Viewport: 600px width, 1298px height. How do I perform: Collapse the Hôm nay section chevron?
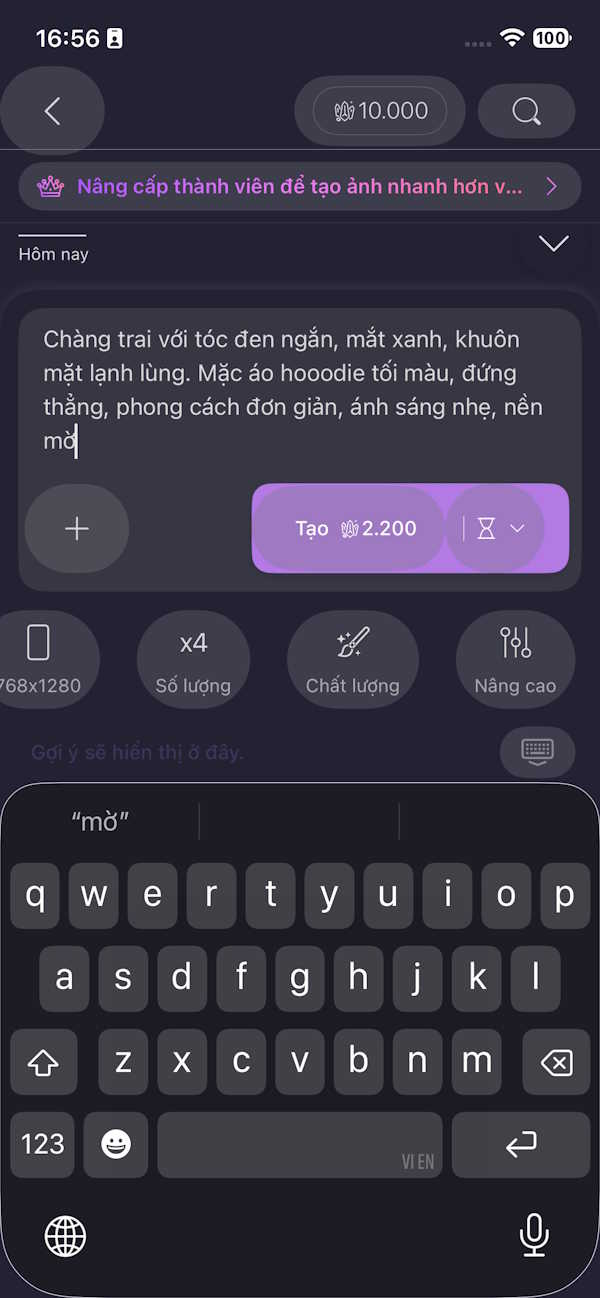tap(553, 243)
